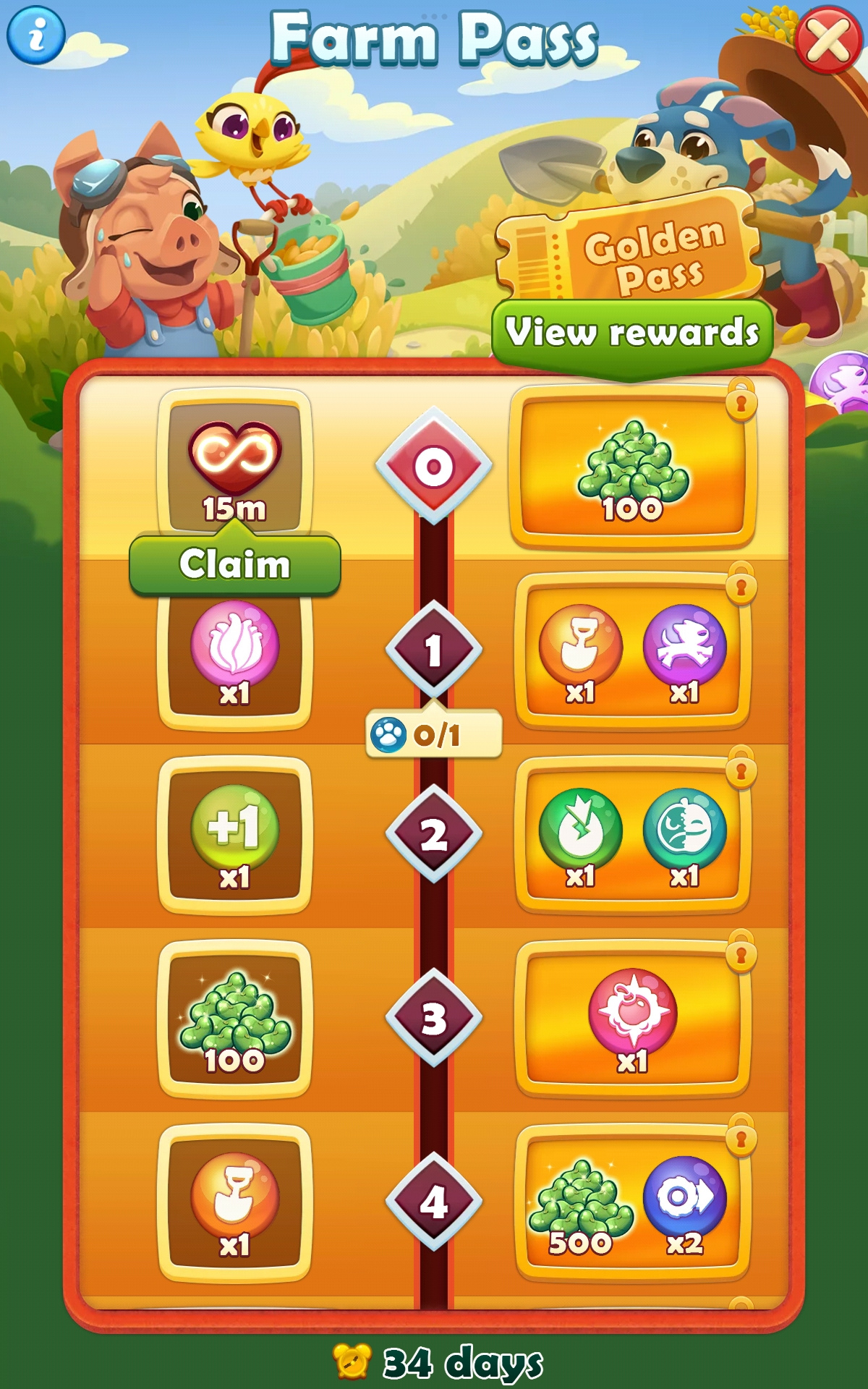Select the level 4 free shovel reward

tap(234, 1203)
